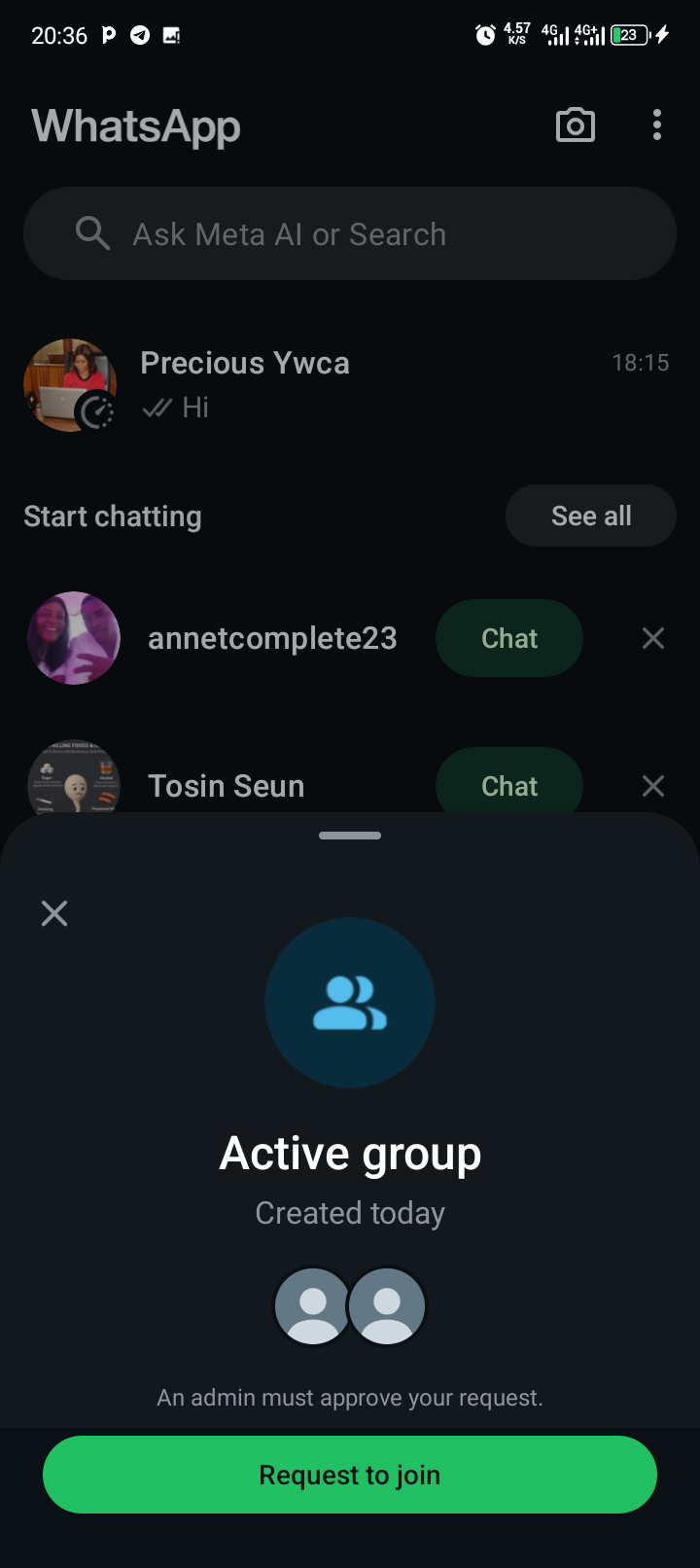
Task: Open the chat with Precious Ywca
Action: 350,384
